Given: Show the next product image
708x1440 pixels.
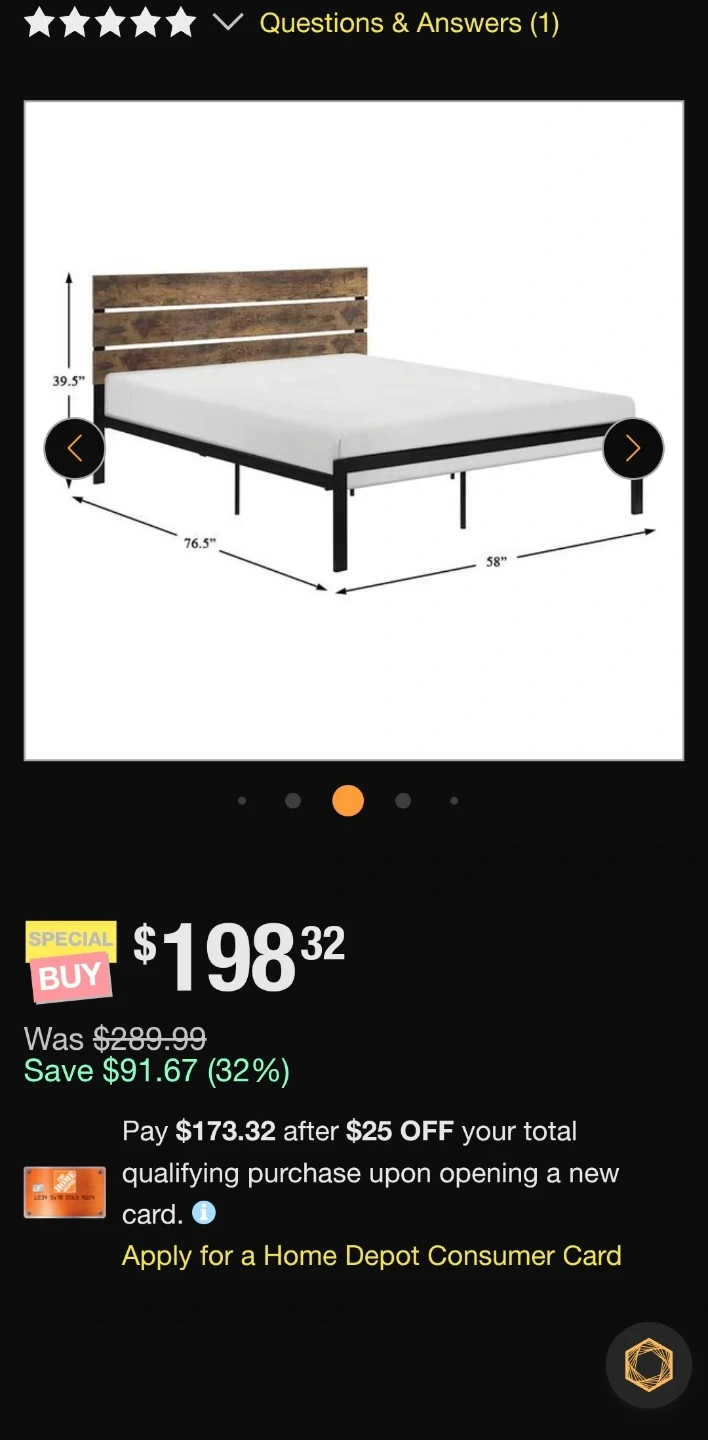Looking at the screenshot, I should pyautogui.click(x=632, y=449).
